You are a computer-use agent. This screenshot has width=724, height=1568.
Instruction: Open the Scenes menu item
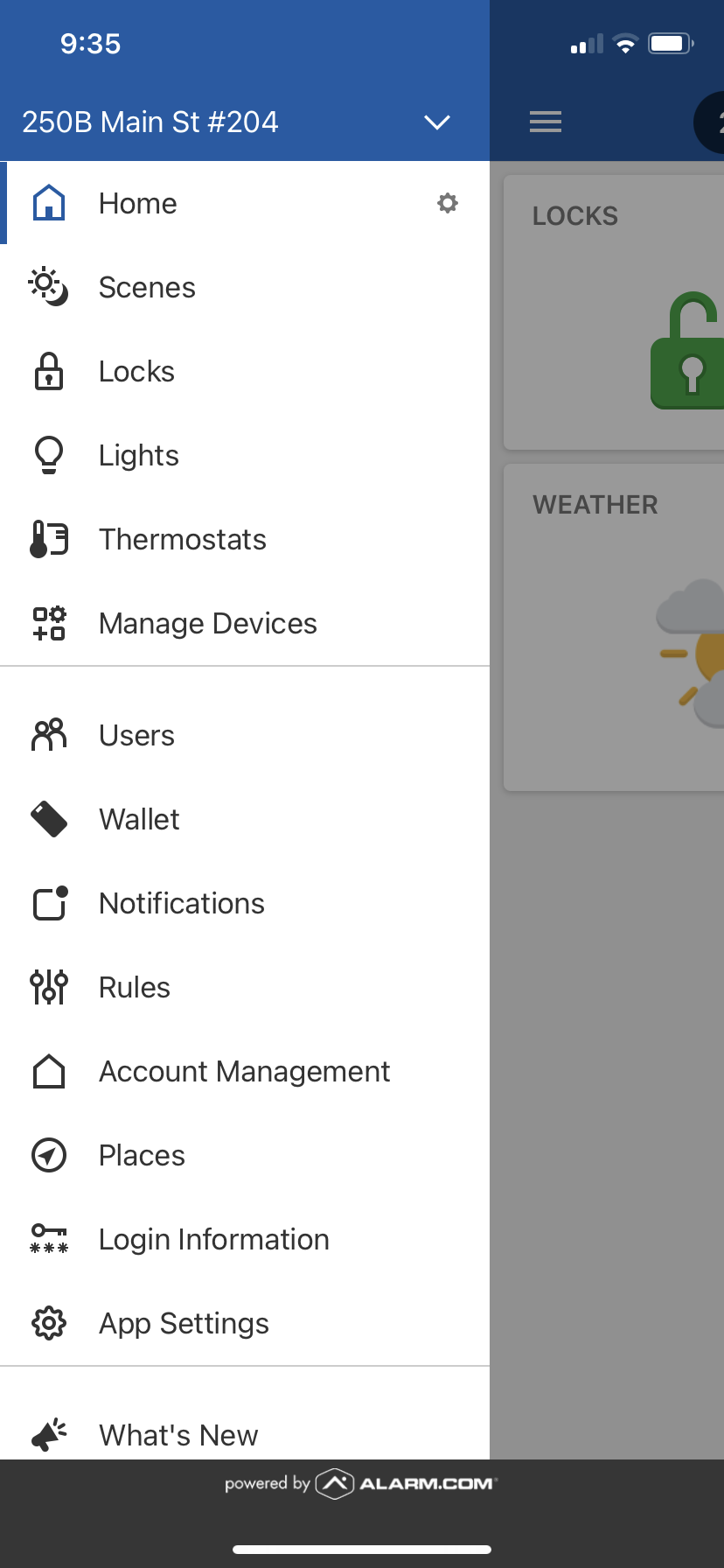[147, 287]
